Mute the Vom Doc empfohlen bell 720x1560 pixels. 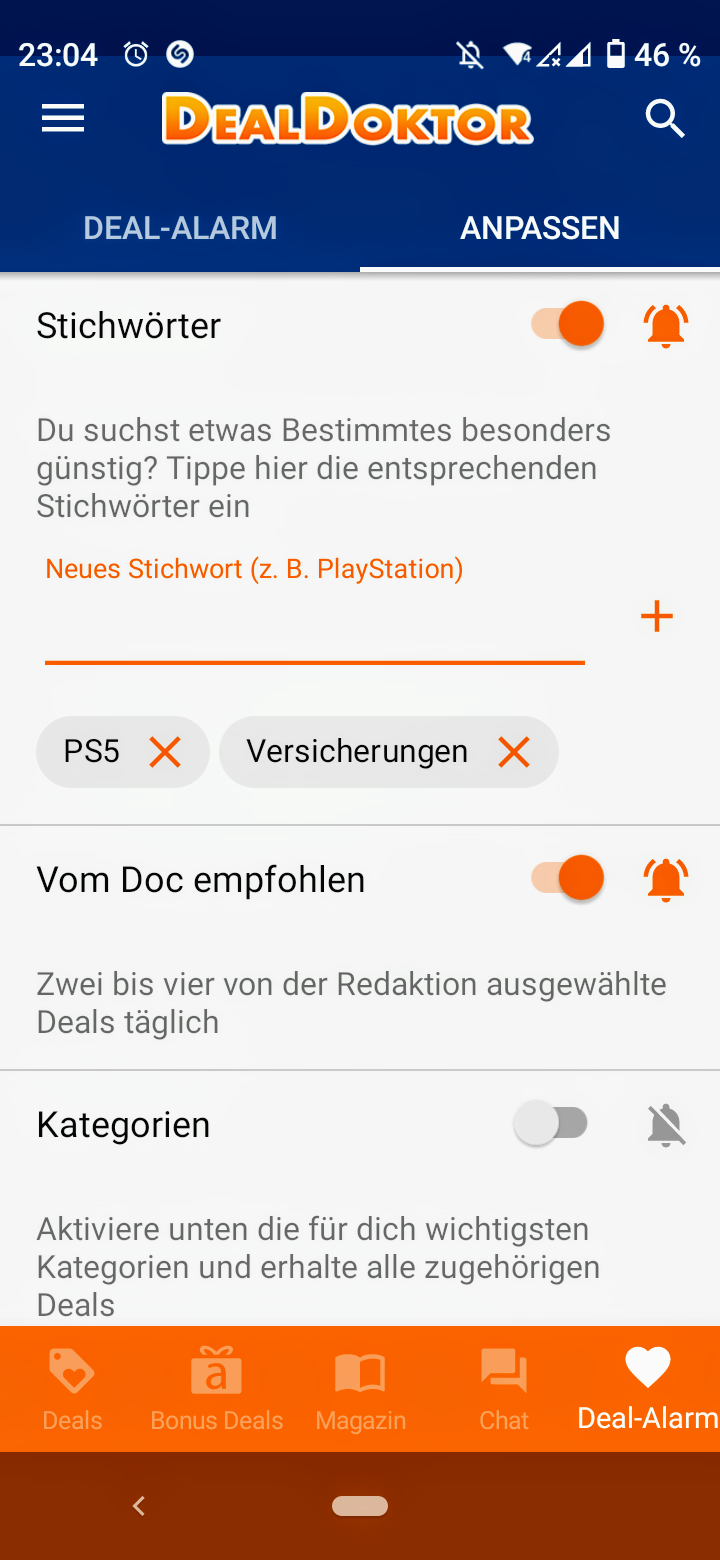666,879
